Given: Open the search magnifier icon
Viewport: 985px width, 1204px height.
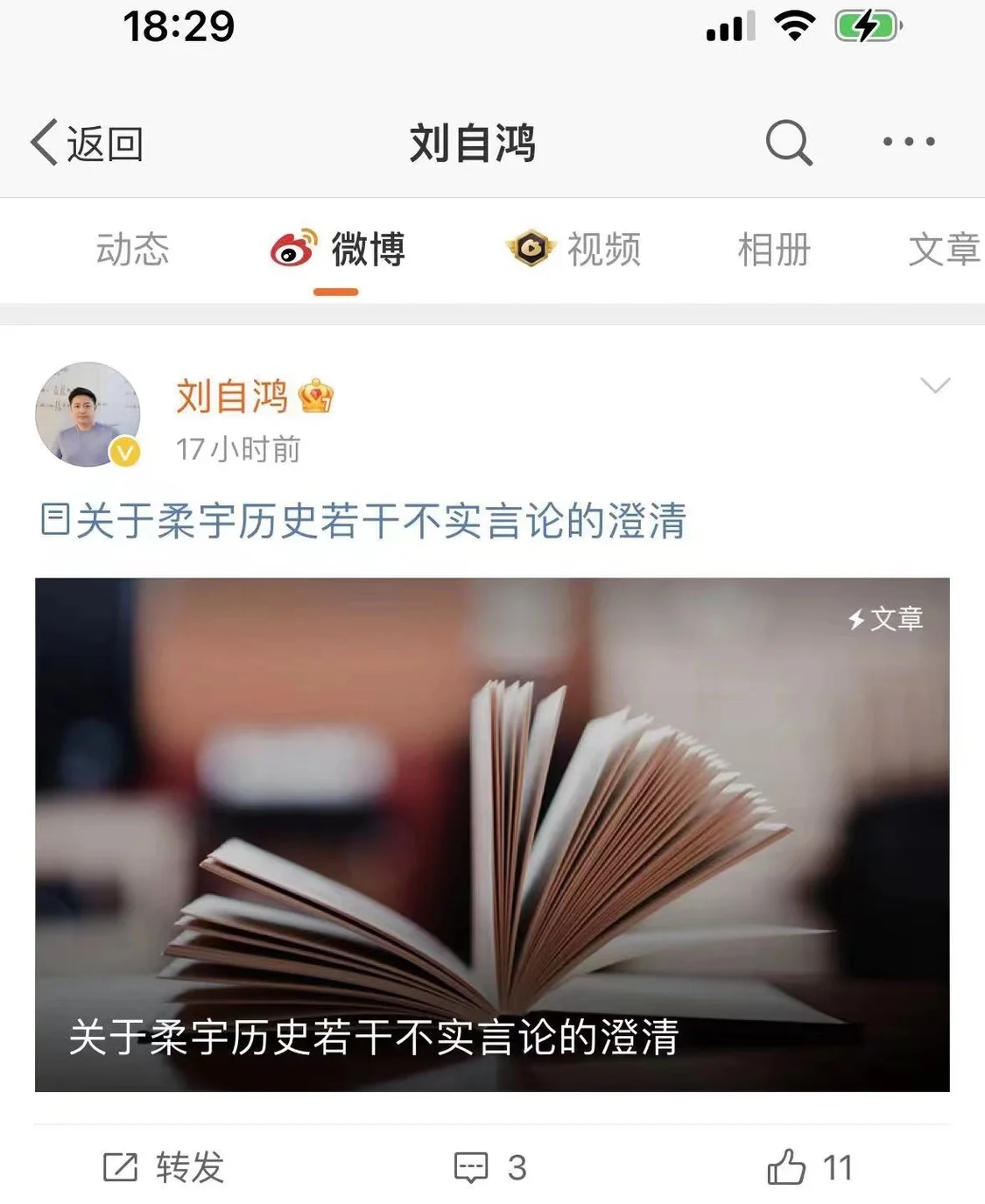Looking at the screenshot, I should coord(788,142).
